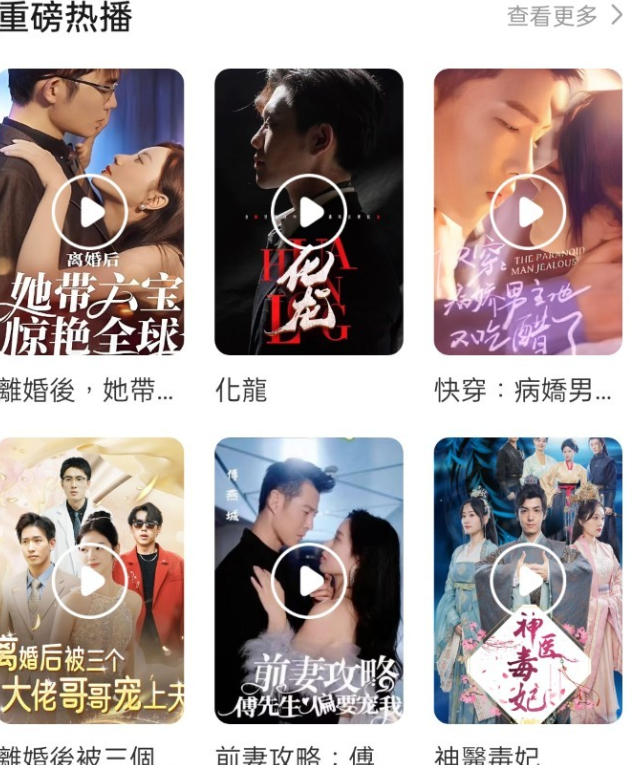
Task: Watch 離婚後被三個大佬哥哥寵上天
Action: (91, 581)
